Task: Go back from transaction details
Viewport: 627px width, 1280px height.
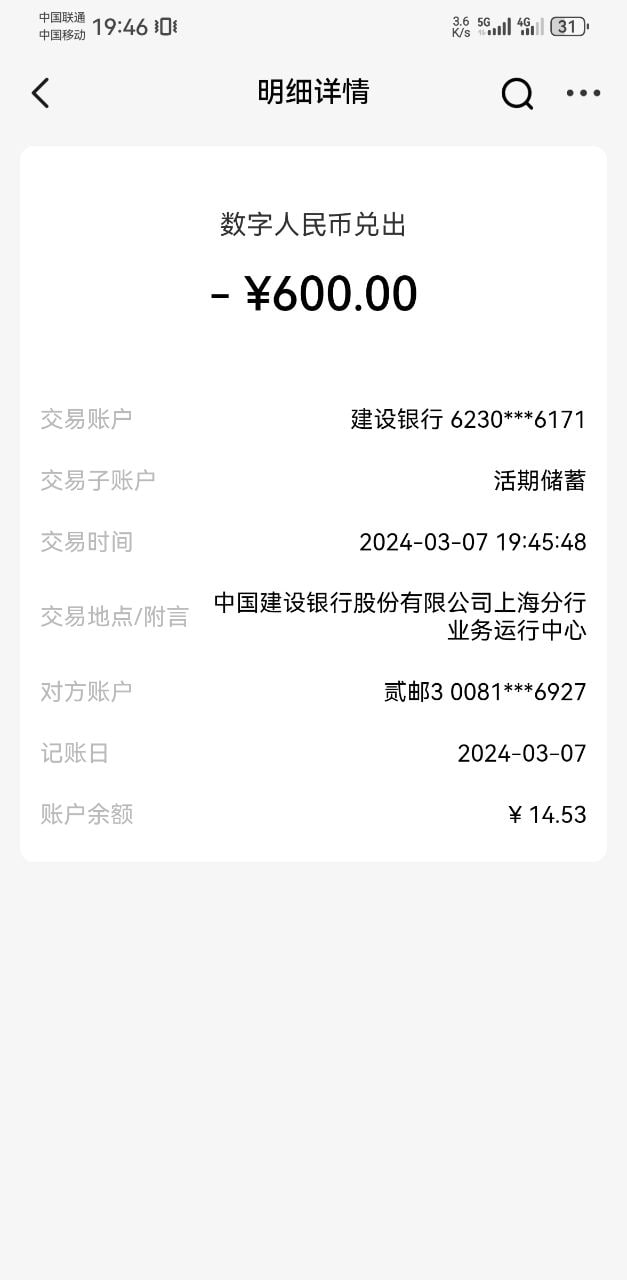Action: pyautogui.click(x=40, y=93)
